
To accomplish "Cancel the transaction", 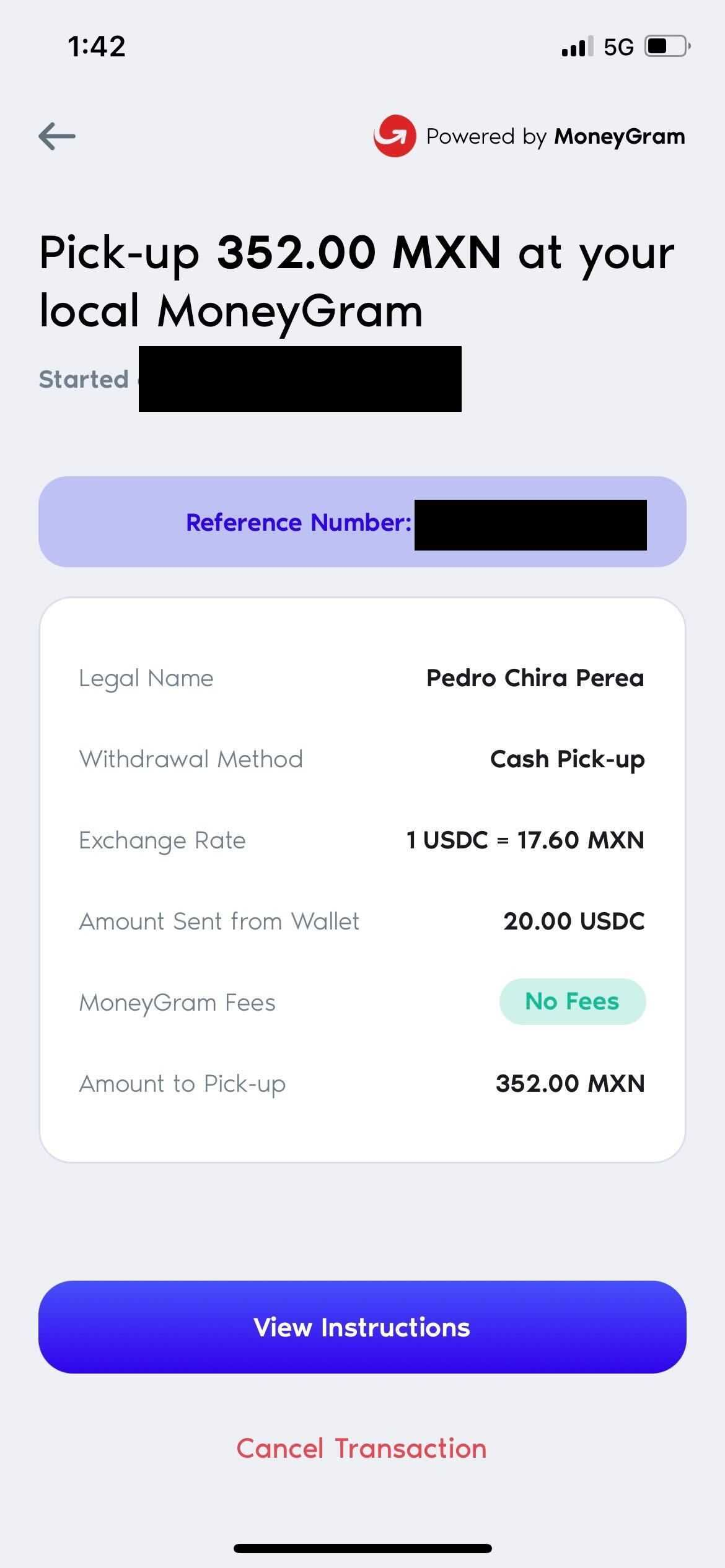I will pyautogui.click(x=362, y=1448).
